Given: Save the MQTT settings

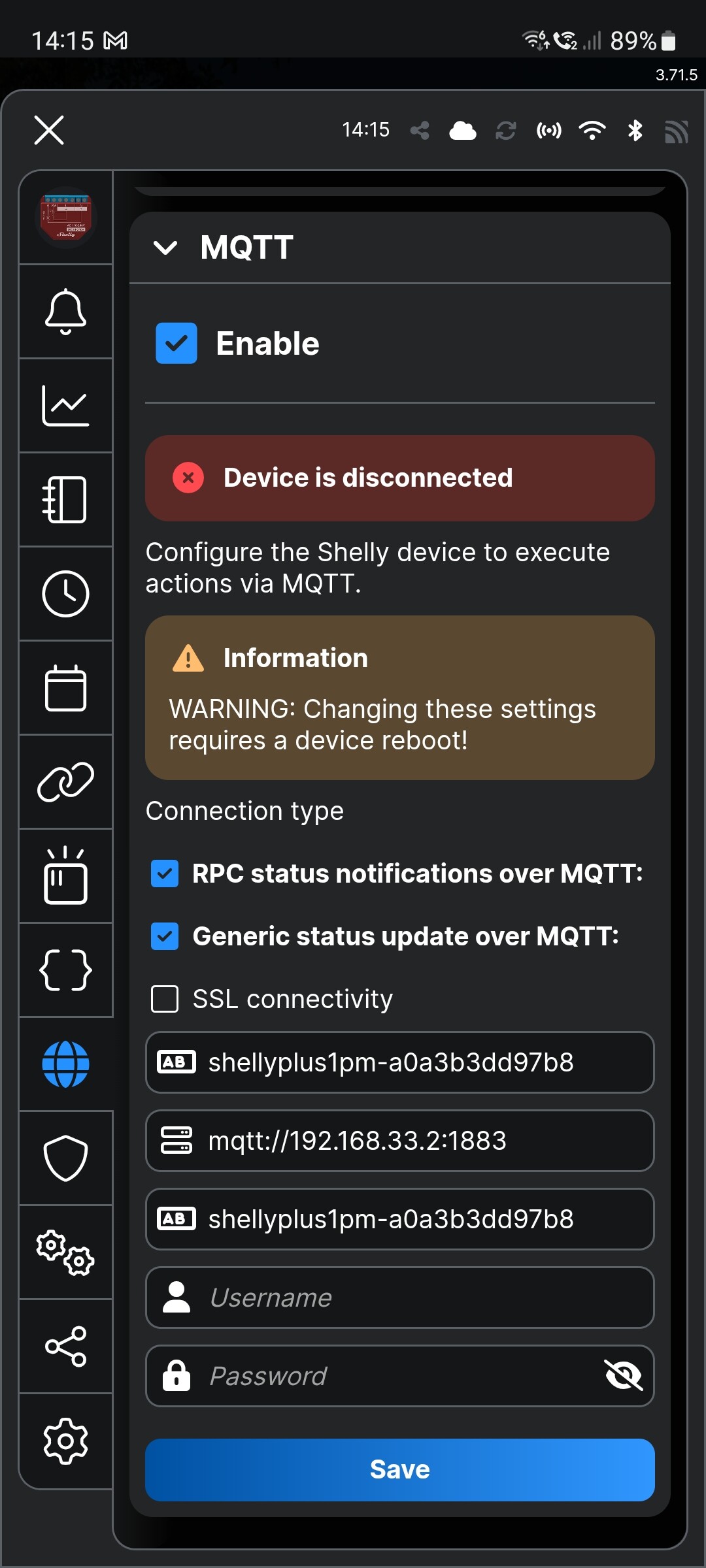Looking at the screenshot, I should pyautogui.click(x=399, y=1470).
